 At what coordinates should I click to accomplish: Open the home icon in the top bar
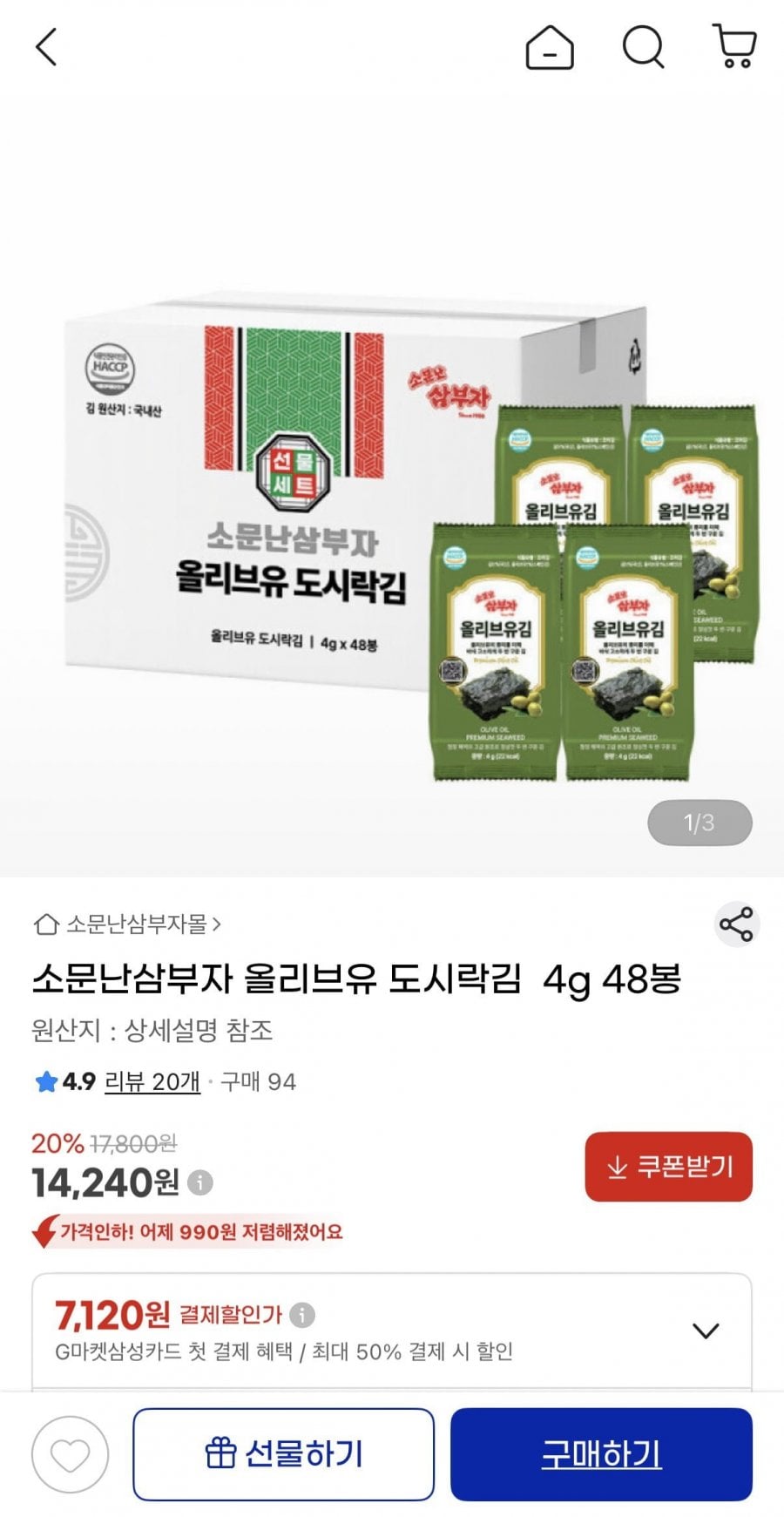(549, 48)
